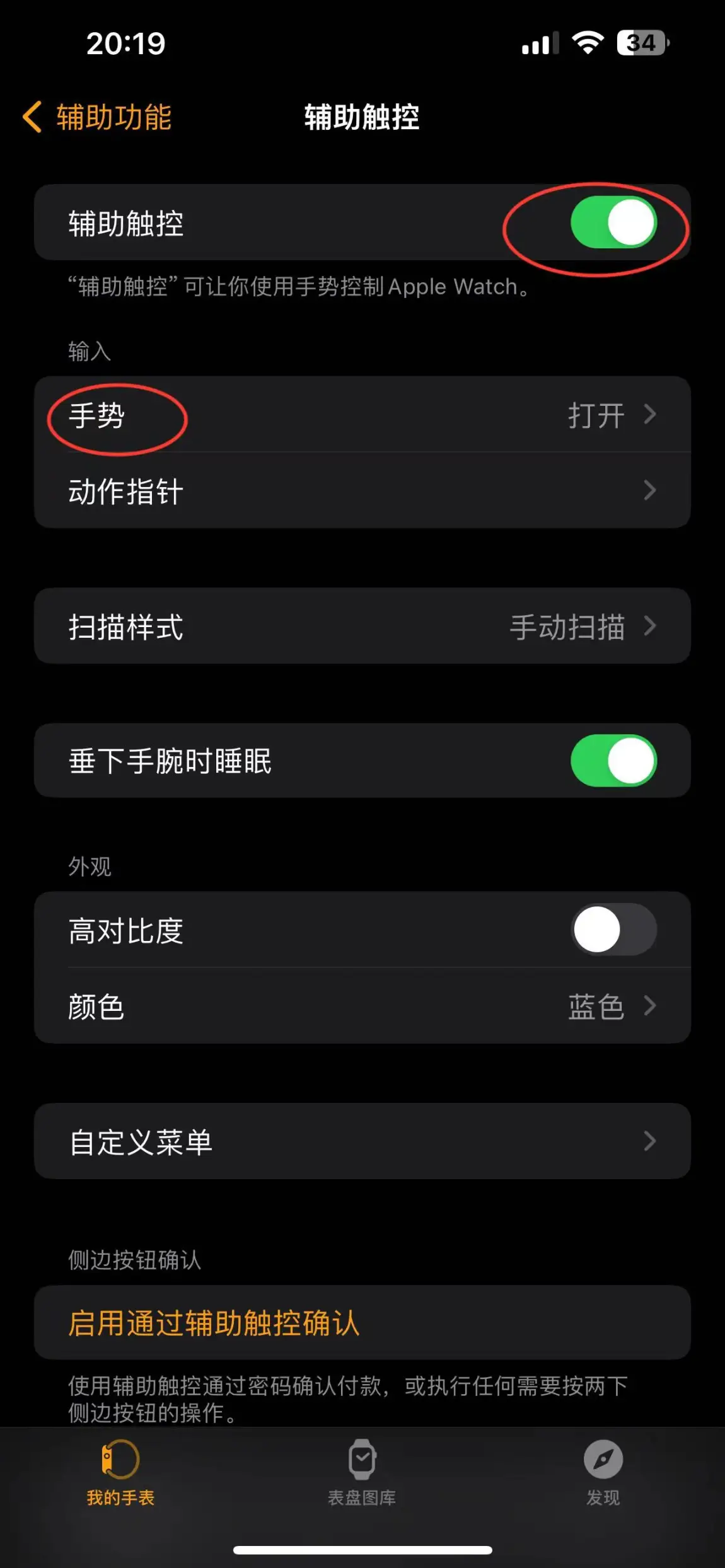Enable 高对比度
This screenshot has width=725, height=1568.
pyautogui.click(x=613, y=930)
